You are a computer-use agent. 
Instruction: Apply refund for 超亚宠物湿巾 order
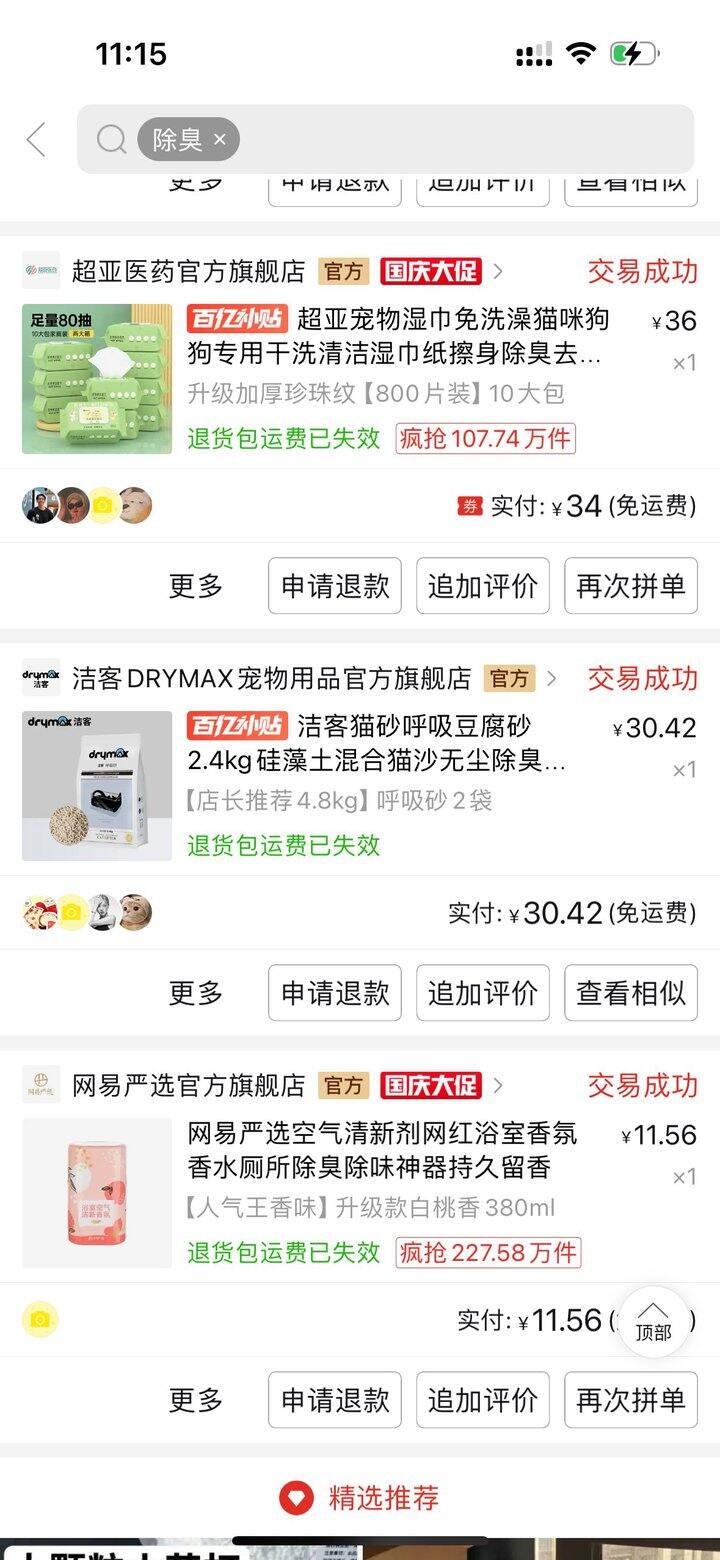(x=335, y=586)
